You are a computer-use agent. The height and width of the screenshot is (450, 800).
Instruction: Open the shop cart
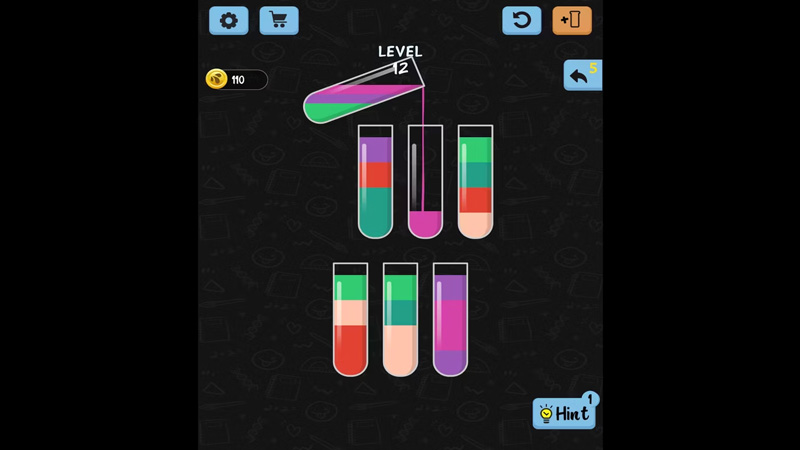pyautogui.click(x=278, y=21)
